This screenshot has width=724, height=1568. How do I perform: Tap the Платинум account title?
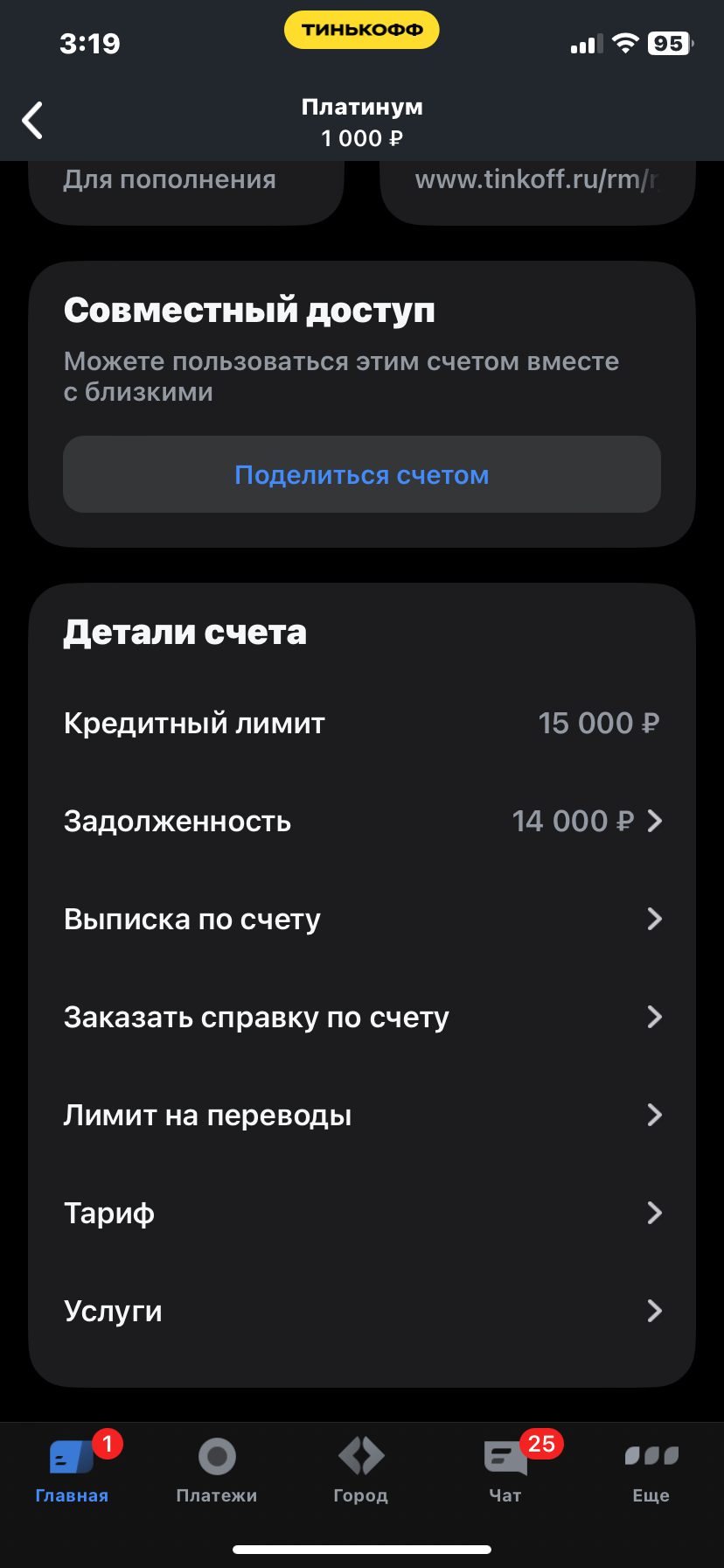(361, 107)
